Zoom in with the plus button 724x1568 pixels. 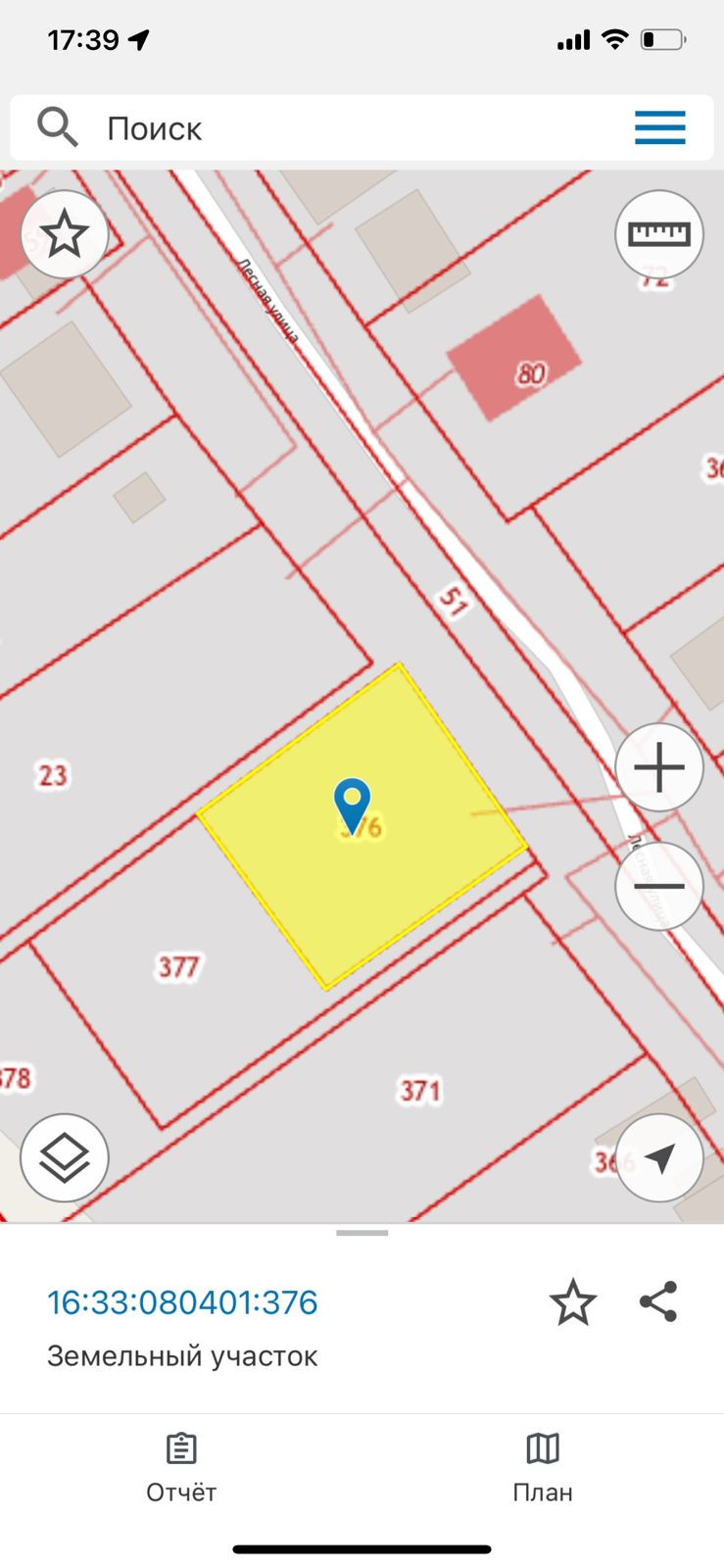(659, 767)
